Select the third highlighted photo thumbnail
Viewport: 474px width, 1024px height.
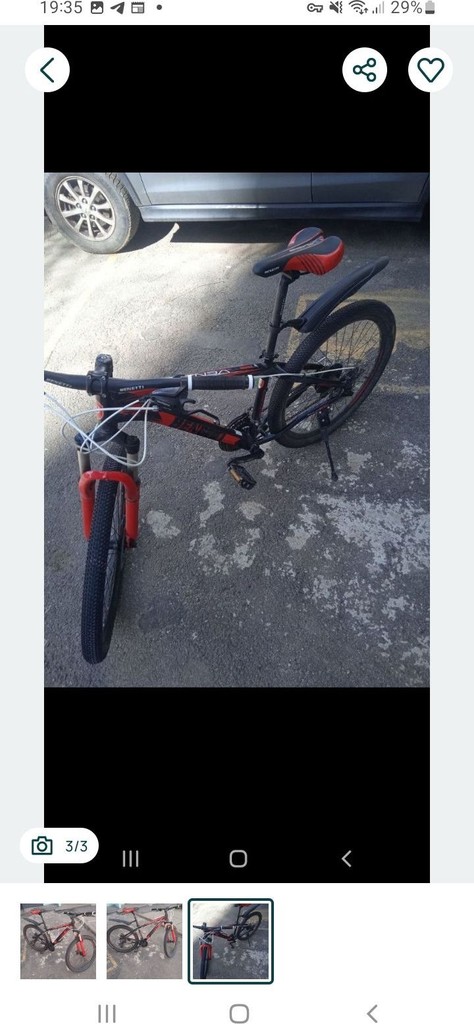coord(230,941)
